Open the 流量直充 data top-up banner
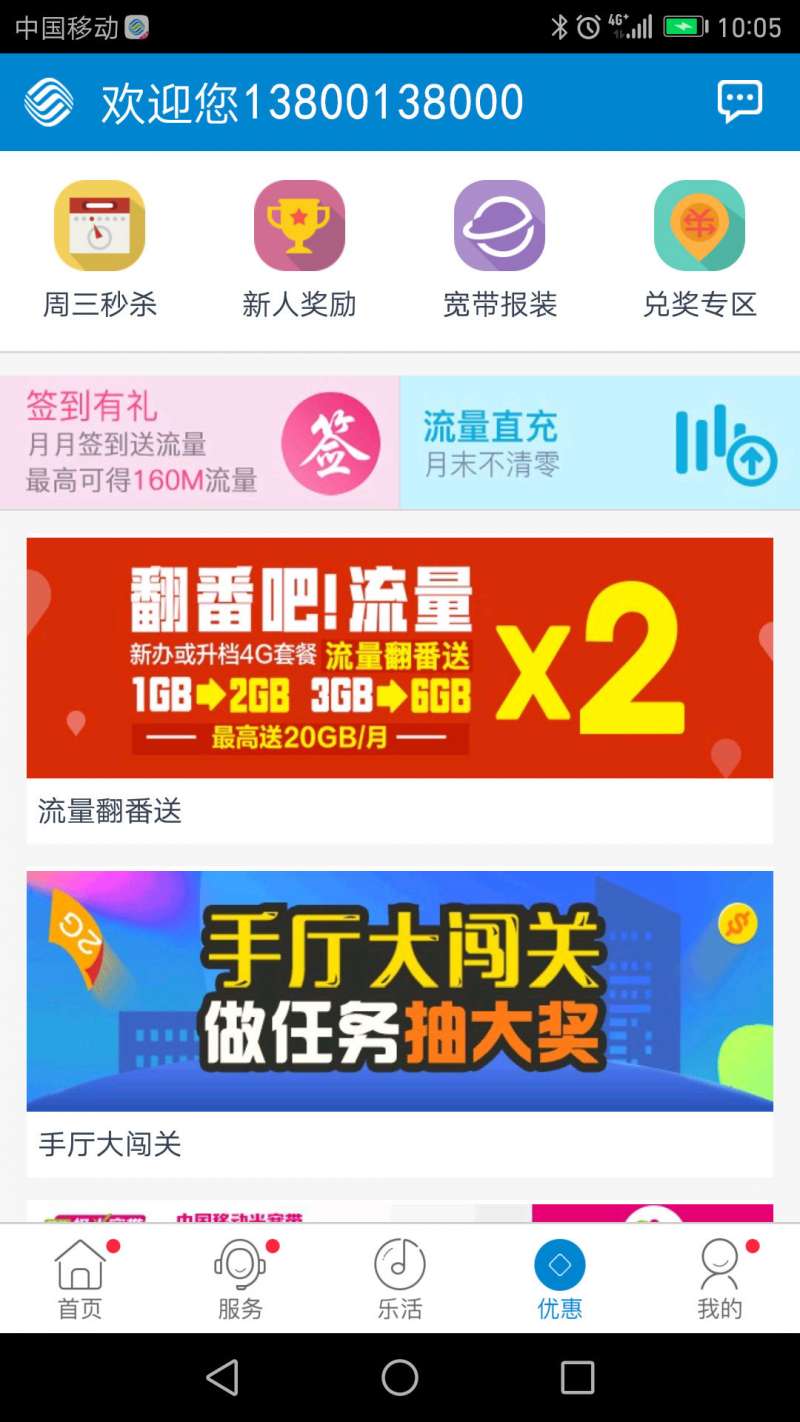This screenshot has height=1422, width=800. tap(600, 443)
